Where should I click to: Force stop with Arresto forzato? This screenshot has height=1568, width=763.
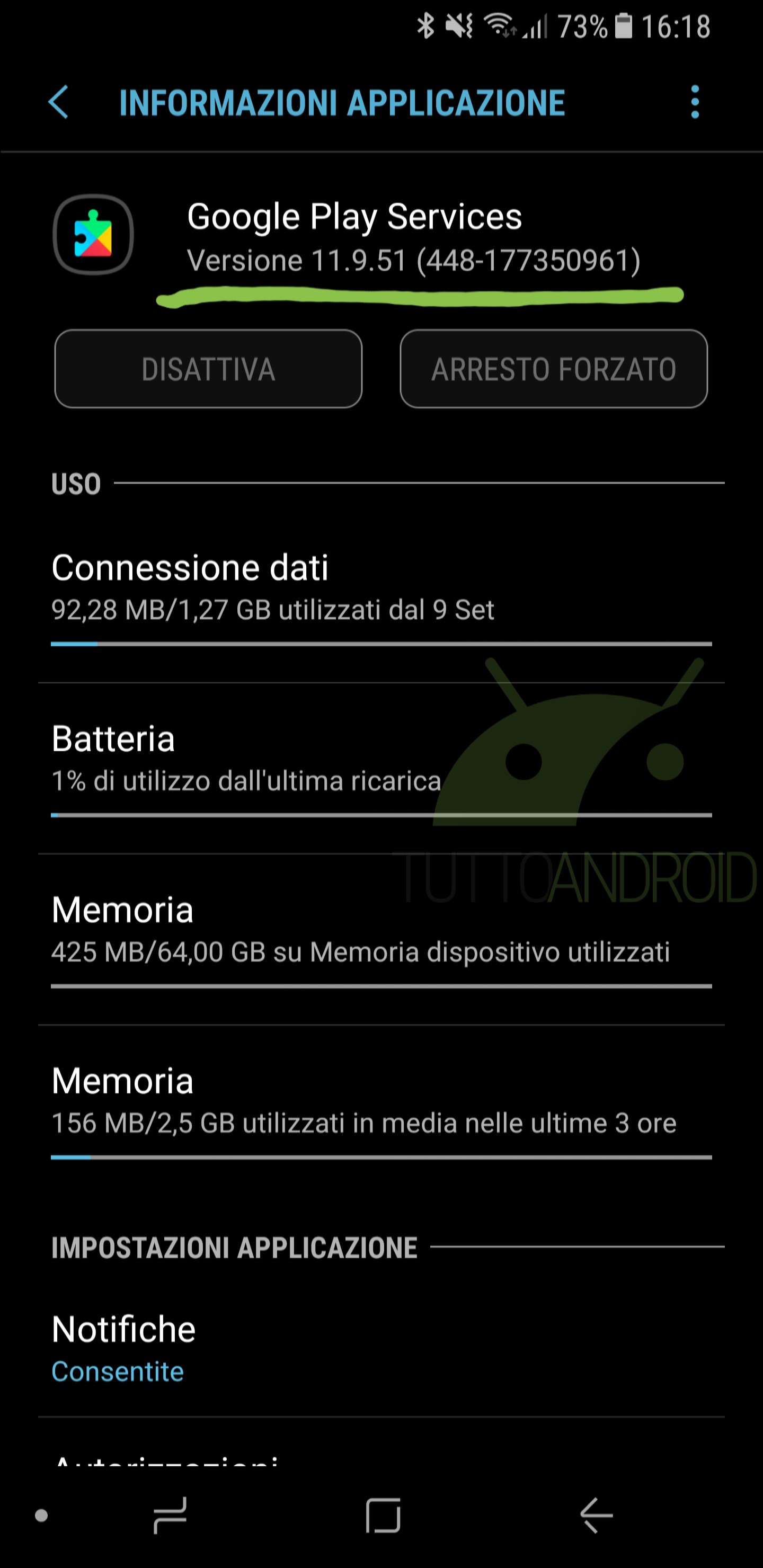[554, 369]
